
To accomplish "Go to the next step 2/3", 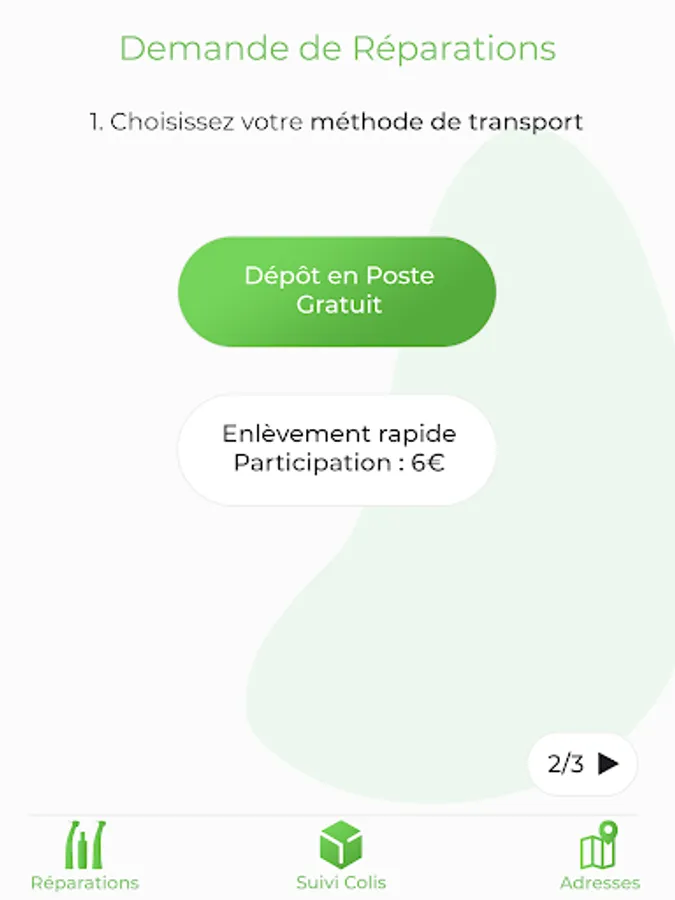I will coord(582,765).
